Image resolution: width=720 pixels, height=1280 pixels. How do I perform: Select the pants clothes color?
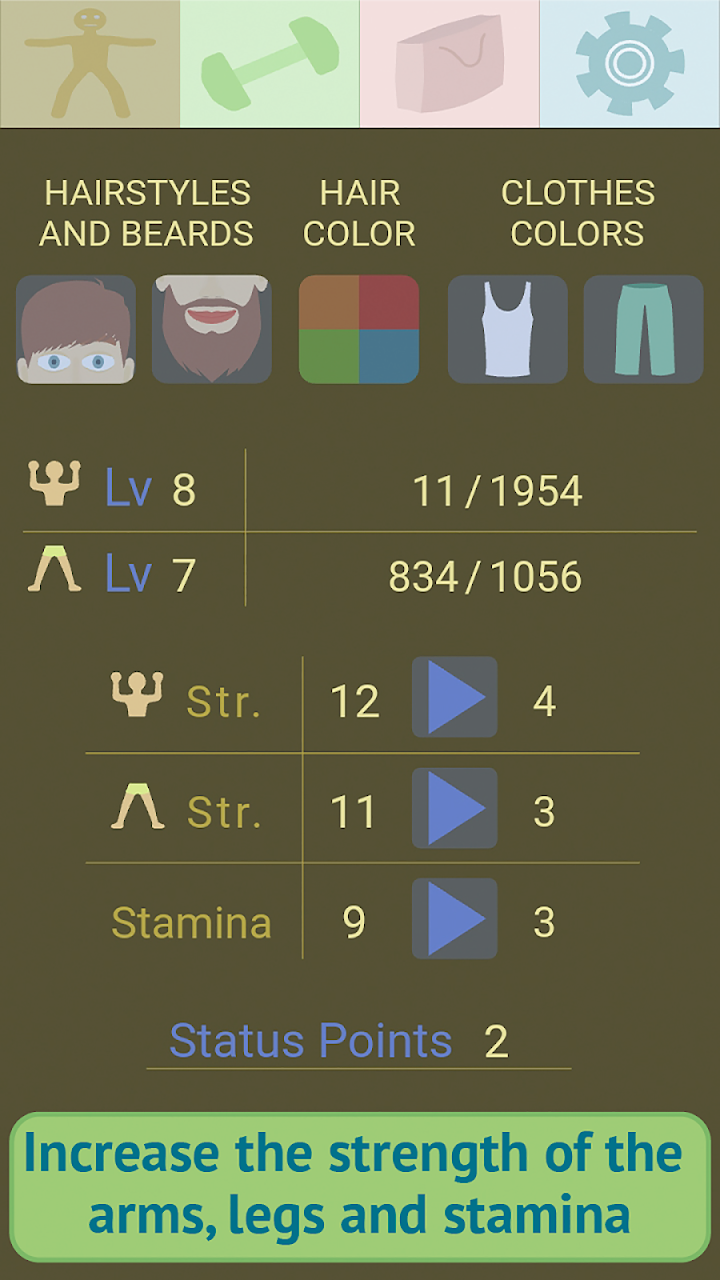[643, 330]
